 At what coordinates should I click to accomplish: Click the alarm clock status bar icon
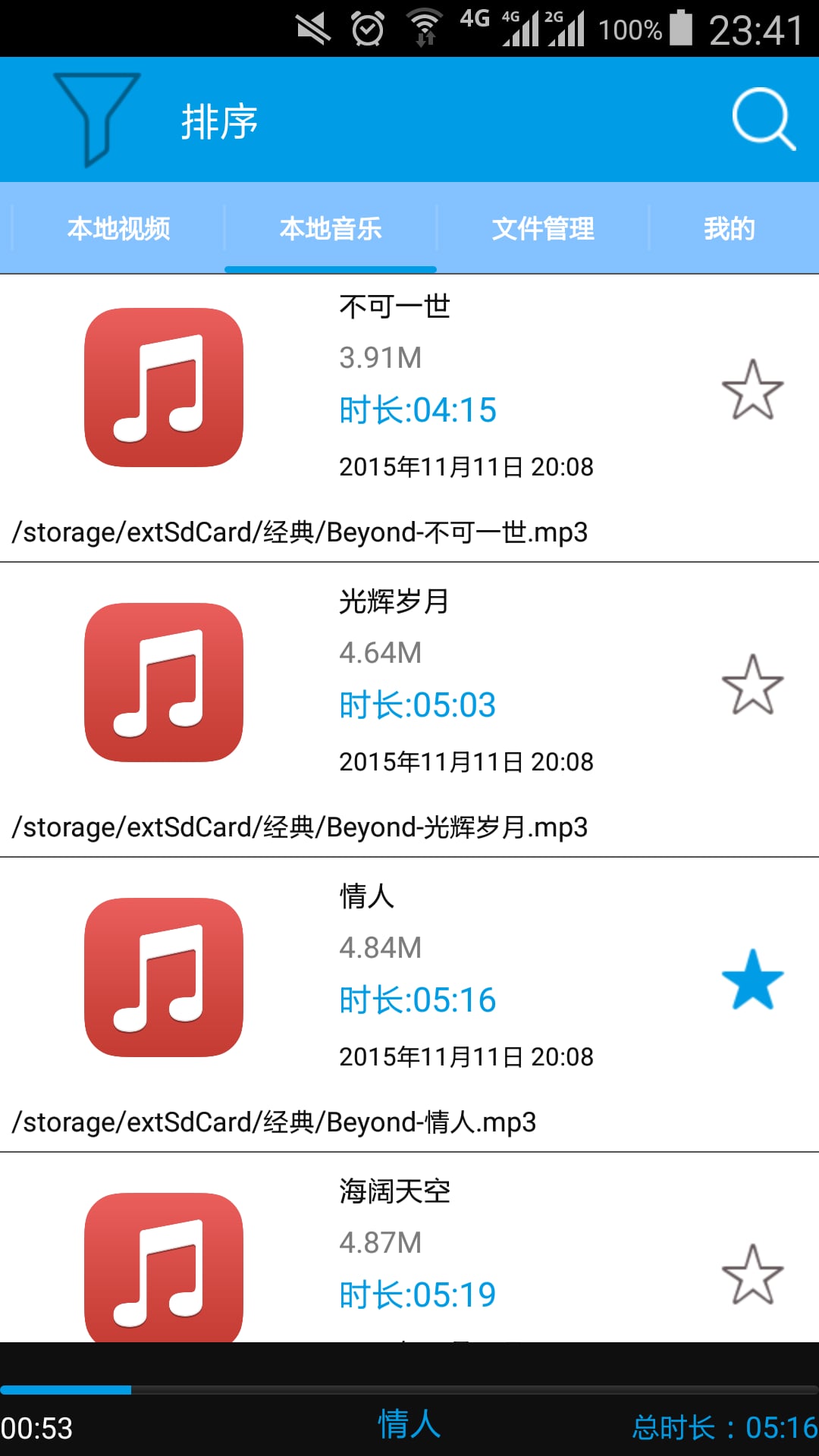click(x=366, y=29)
